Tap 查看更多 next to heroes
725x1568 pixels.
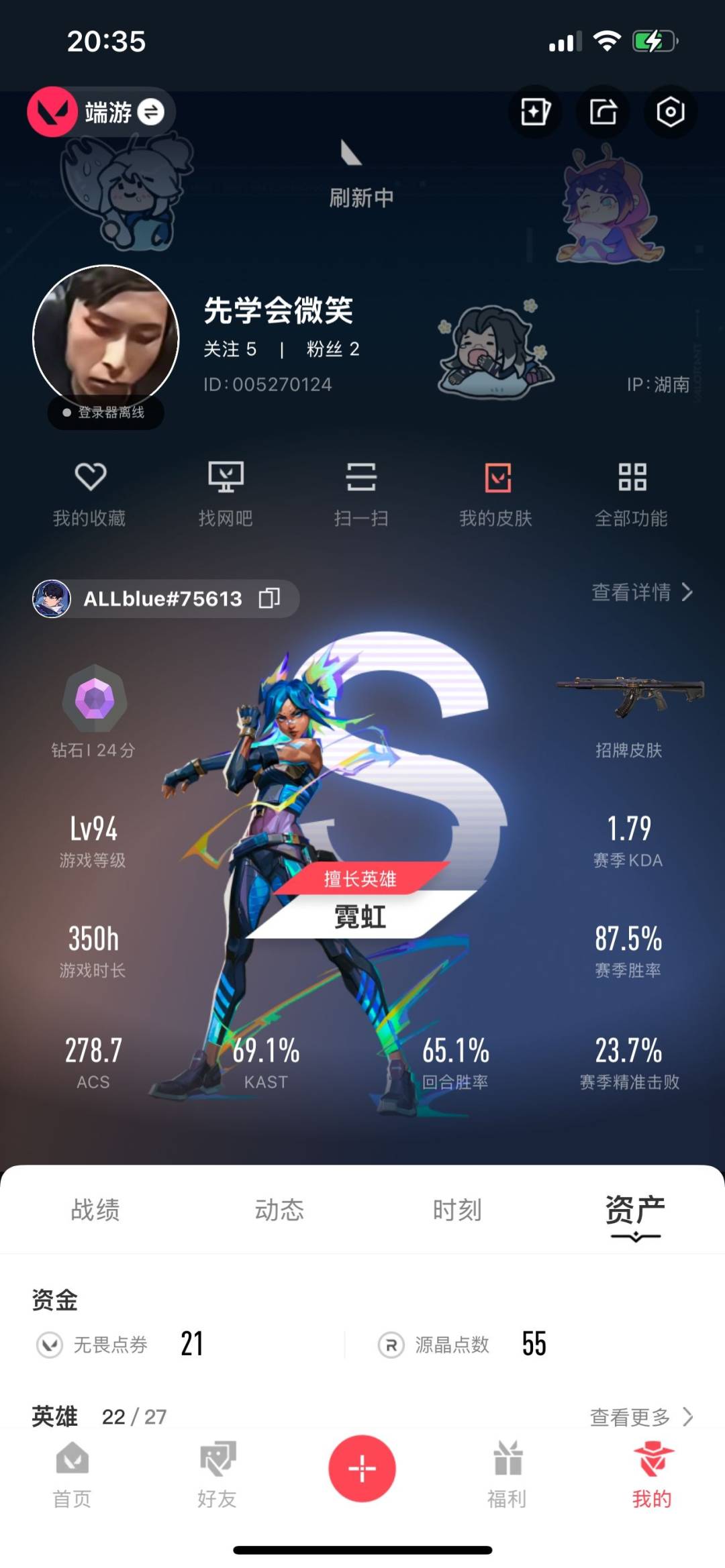642,1416
